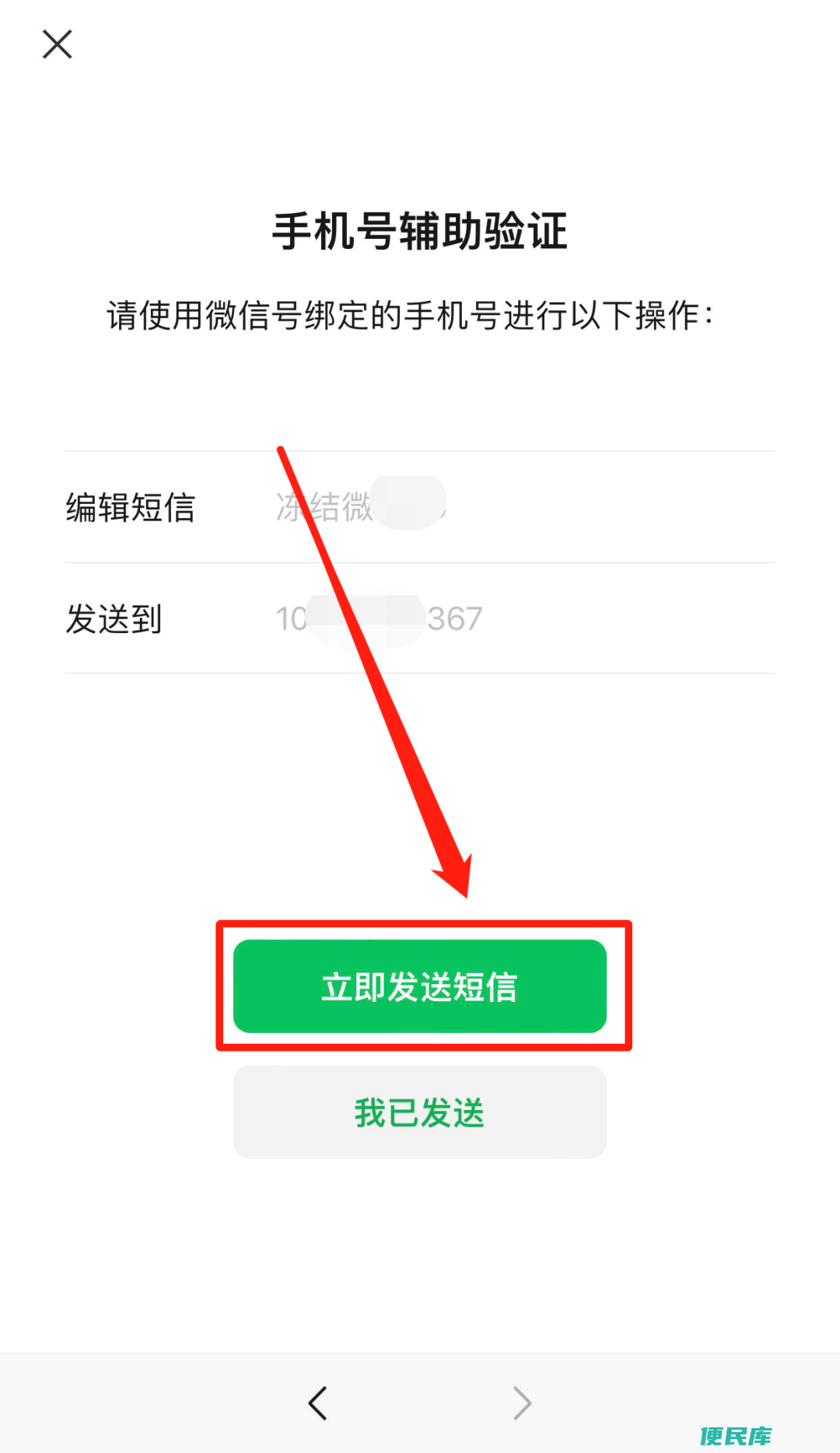Close the phone verification page
This screenshot has width=840, height=1453.
pyautogui.click(x=57, y=44)
